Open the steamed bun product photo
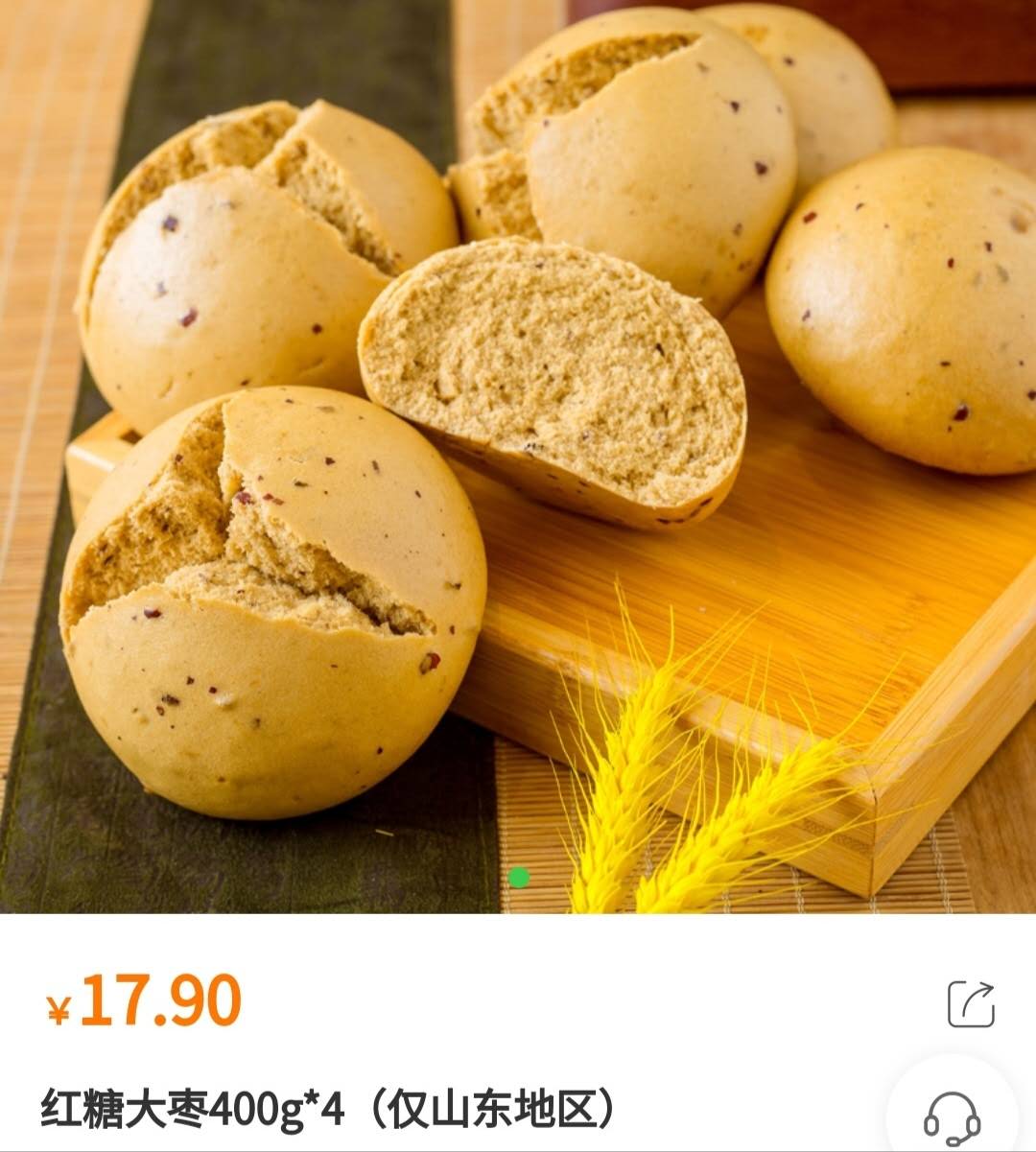Screen dimensions: 1036x1152 518,456
